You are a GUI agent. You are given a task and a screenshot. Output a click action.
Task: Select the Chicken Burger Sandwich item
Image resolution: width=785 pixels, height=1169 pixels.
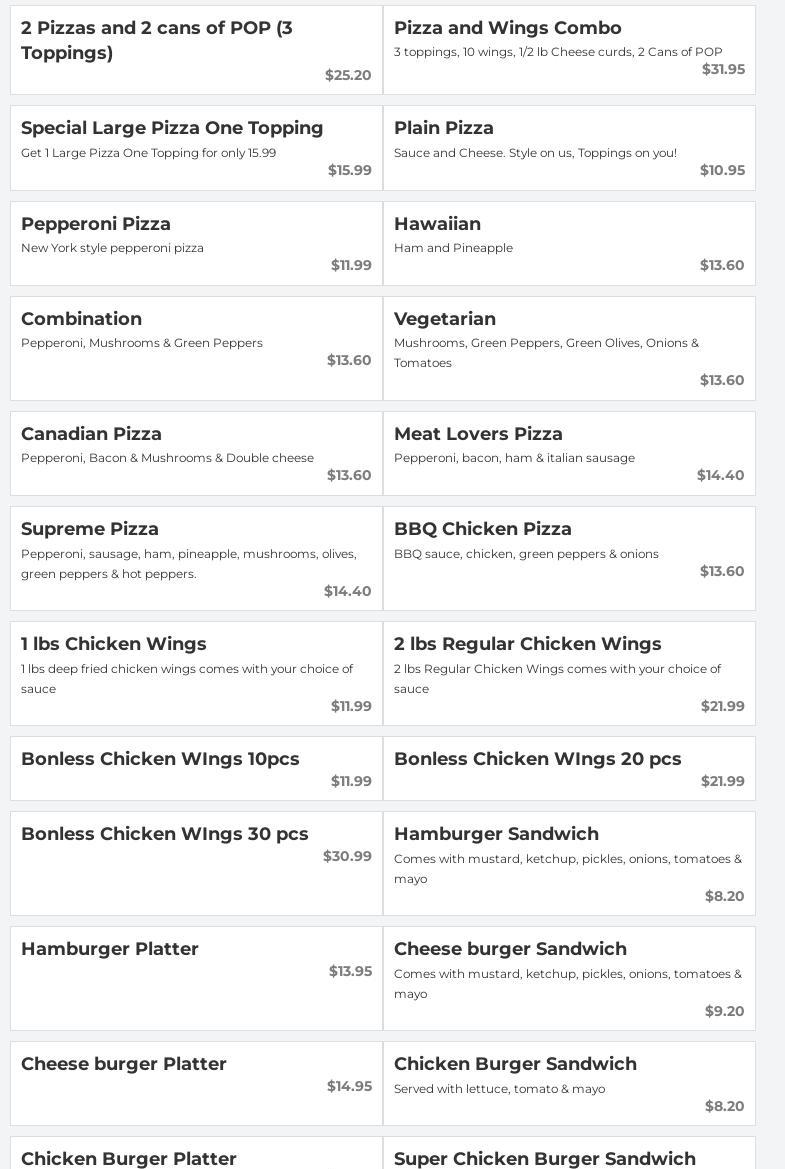coord(569,1083)
